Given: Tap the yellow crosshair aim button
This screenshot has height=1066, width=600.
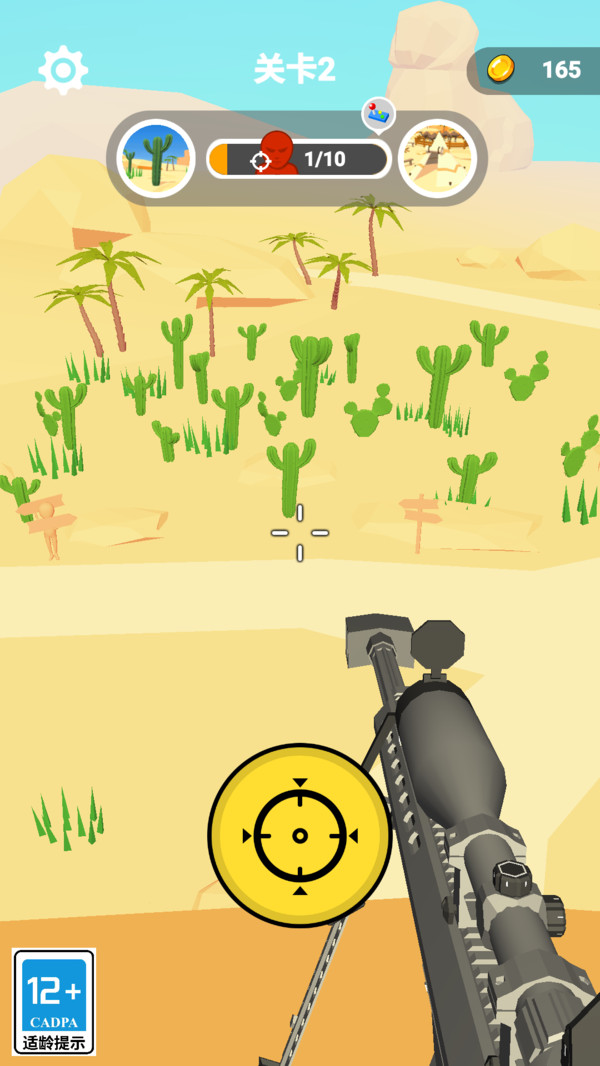Looking at the screenshot, I should coord(300,836).
